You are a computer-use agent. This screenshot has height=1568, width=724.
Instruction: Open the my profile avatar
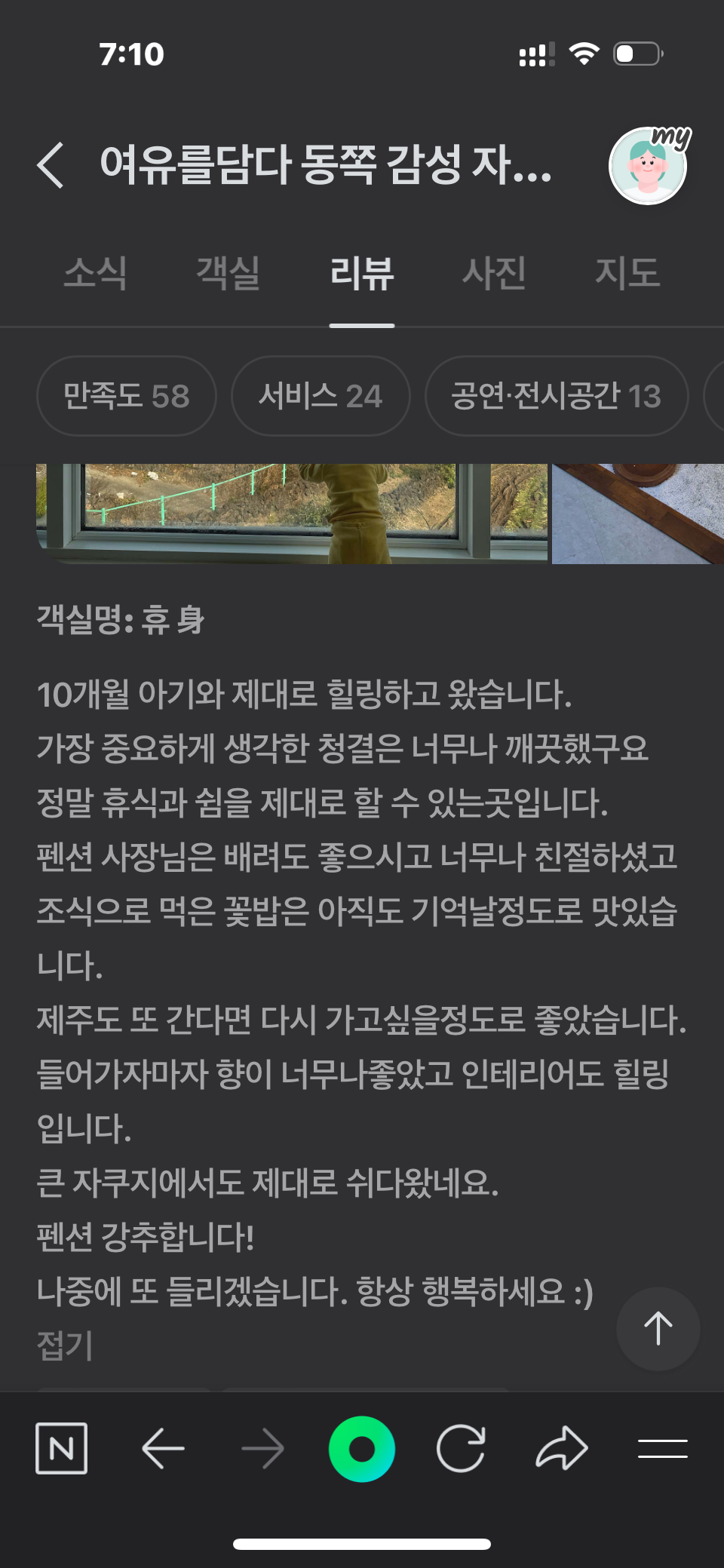(x=648, y=166)
